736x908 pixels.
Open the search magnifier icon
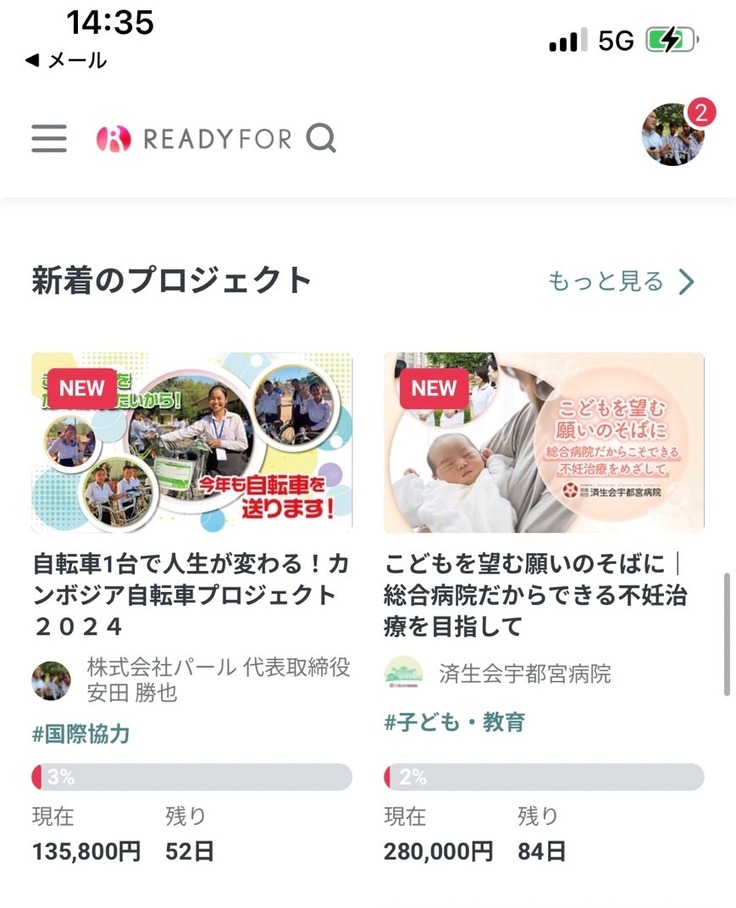coord(321,138)
